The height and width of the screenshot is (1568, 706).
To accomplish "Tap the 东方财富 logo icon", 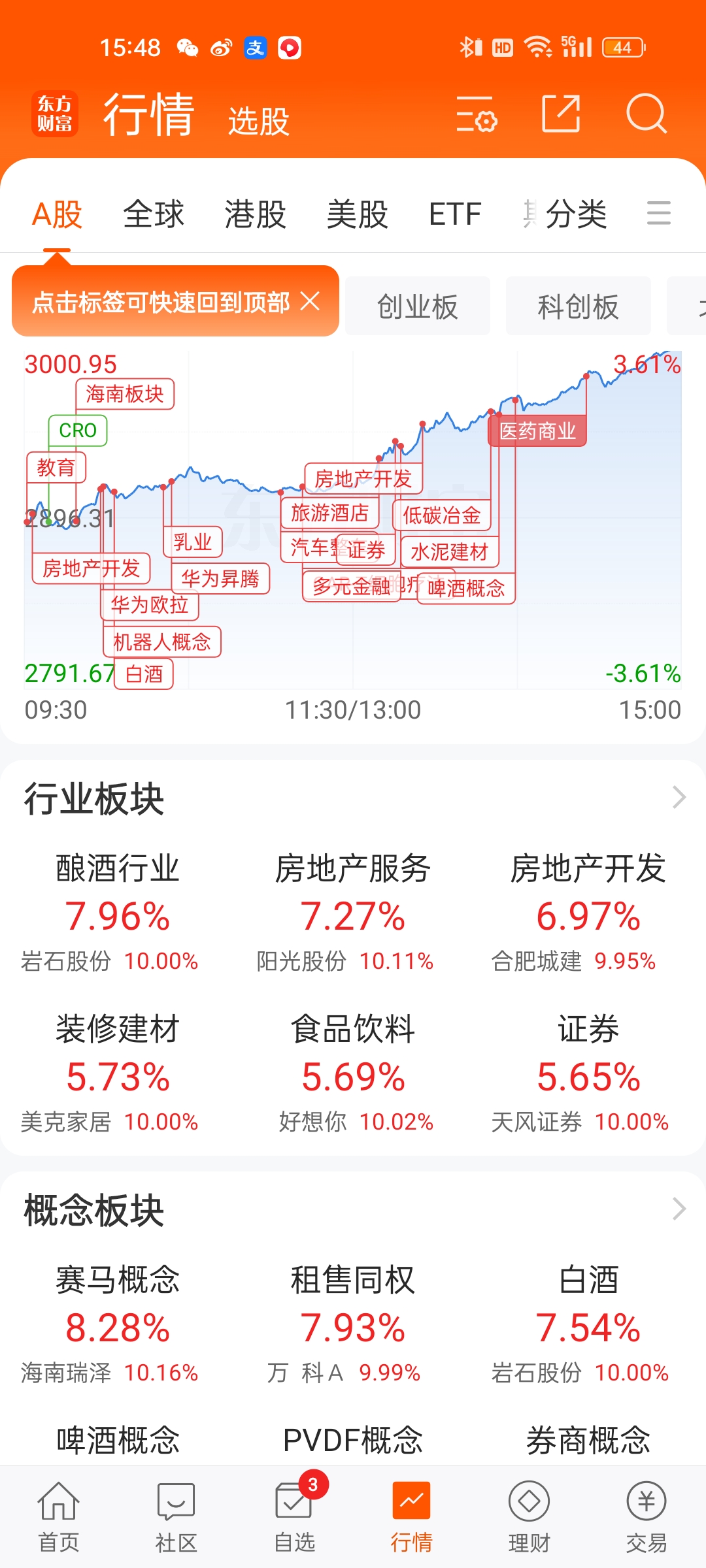I will [x=55, y=114].
